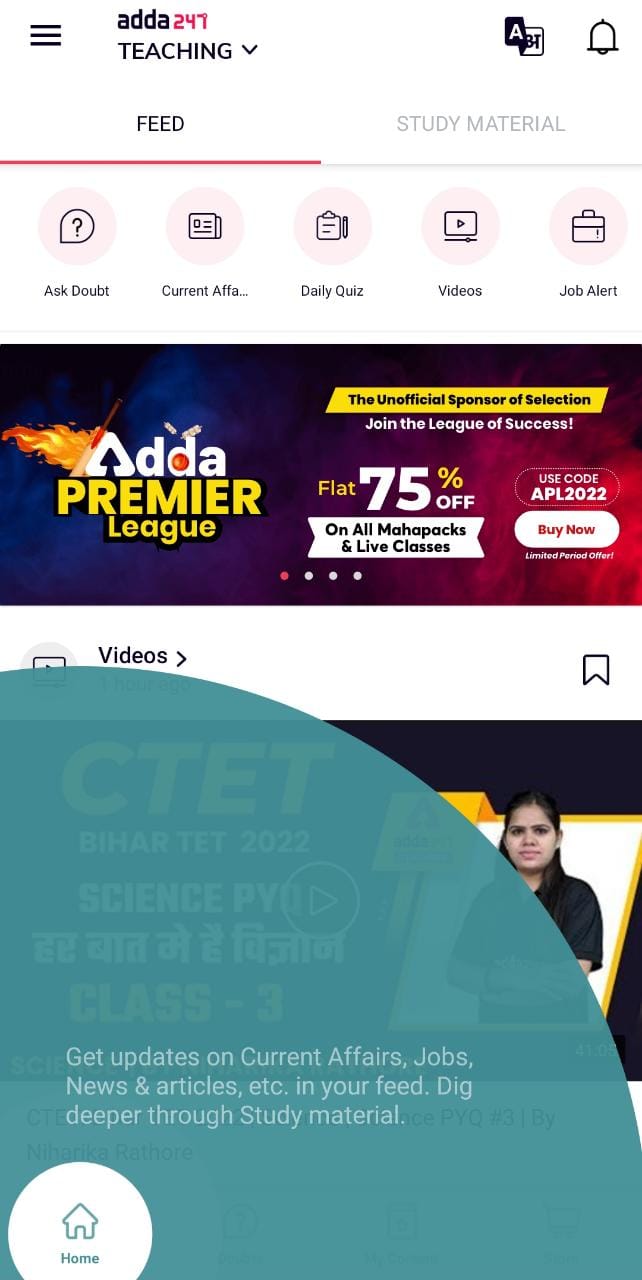642x1280 pixels.
Task: Open the notifications bell
Action: [x=602, y=37]
